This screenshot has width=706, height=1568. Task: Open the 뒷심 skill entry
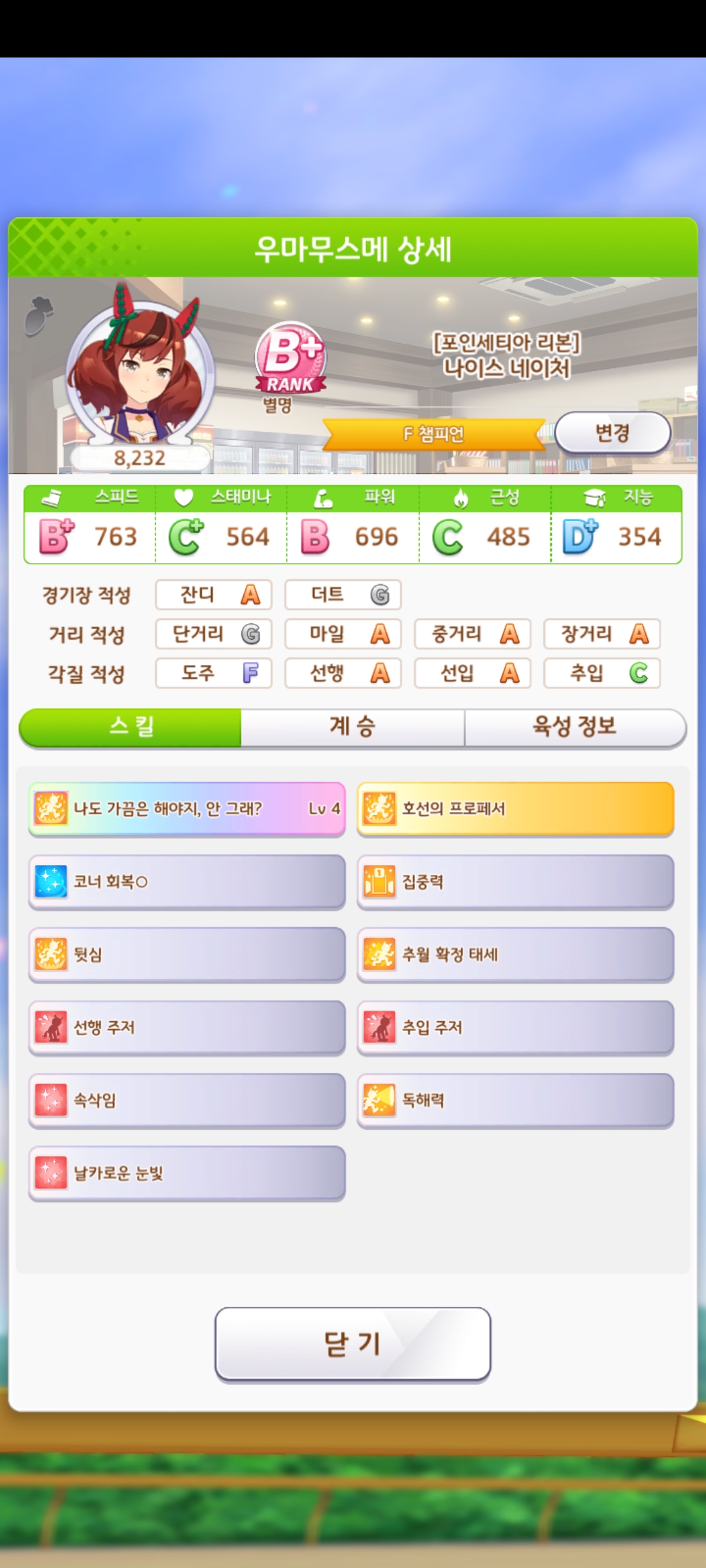pyautogui.click(x=186, y=955)
